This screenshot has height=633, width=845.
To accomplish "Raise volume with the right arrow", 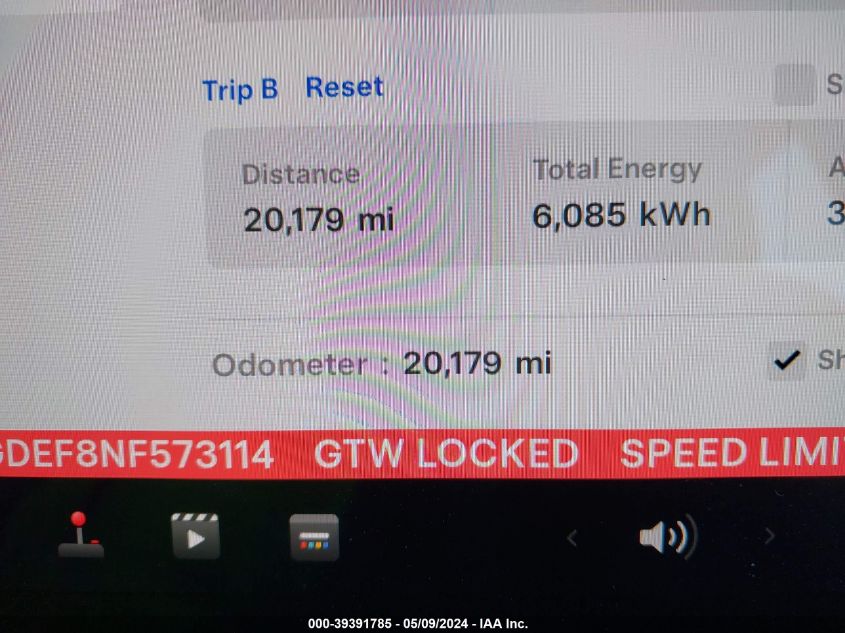I will (x=769, y=537).
